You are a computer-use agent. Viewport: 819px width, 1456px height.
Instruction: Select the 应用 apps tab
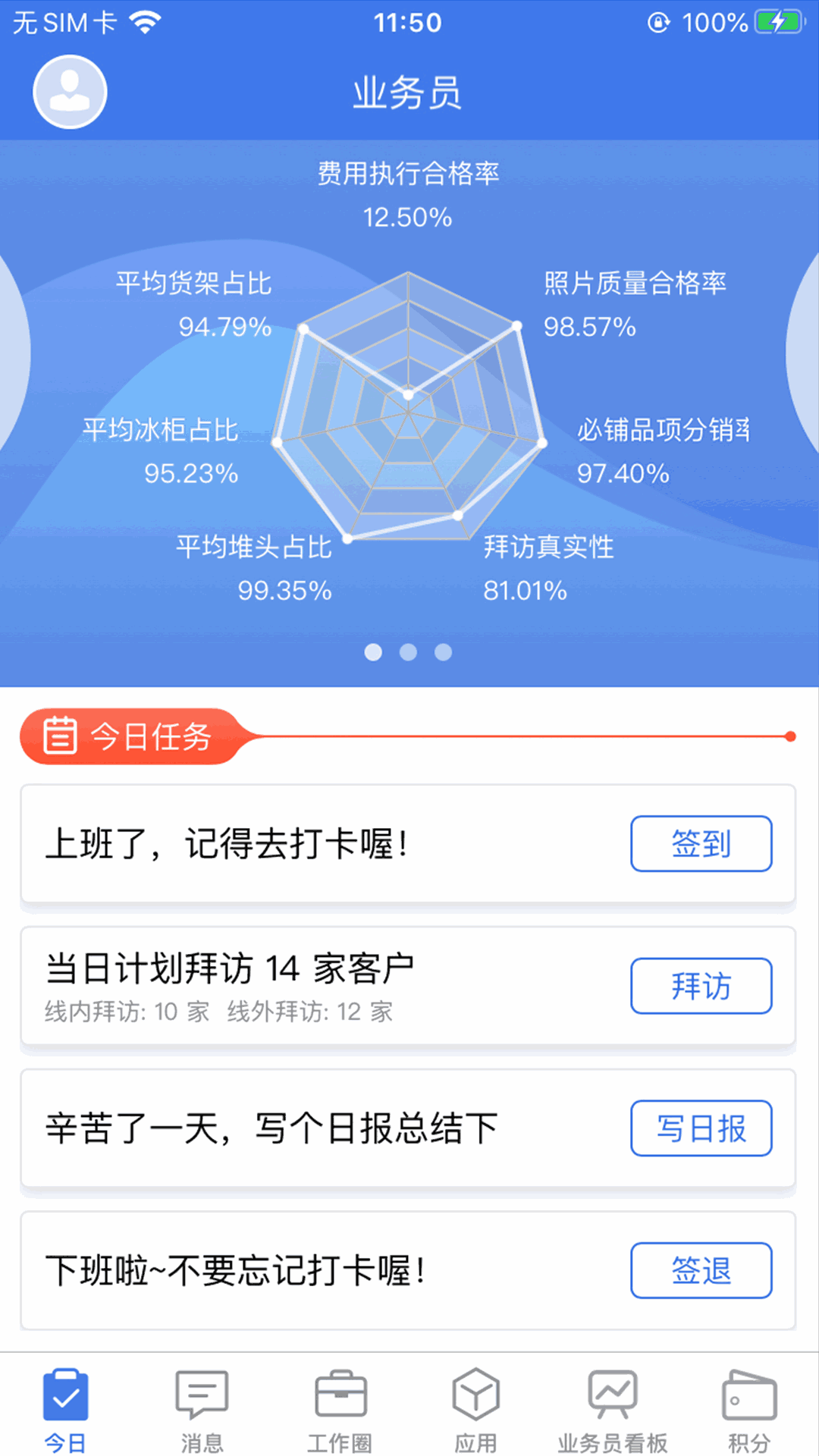[x=475, y=1409]
